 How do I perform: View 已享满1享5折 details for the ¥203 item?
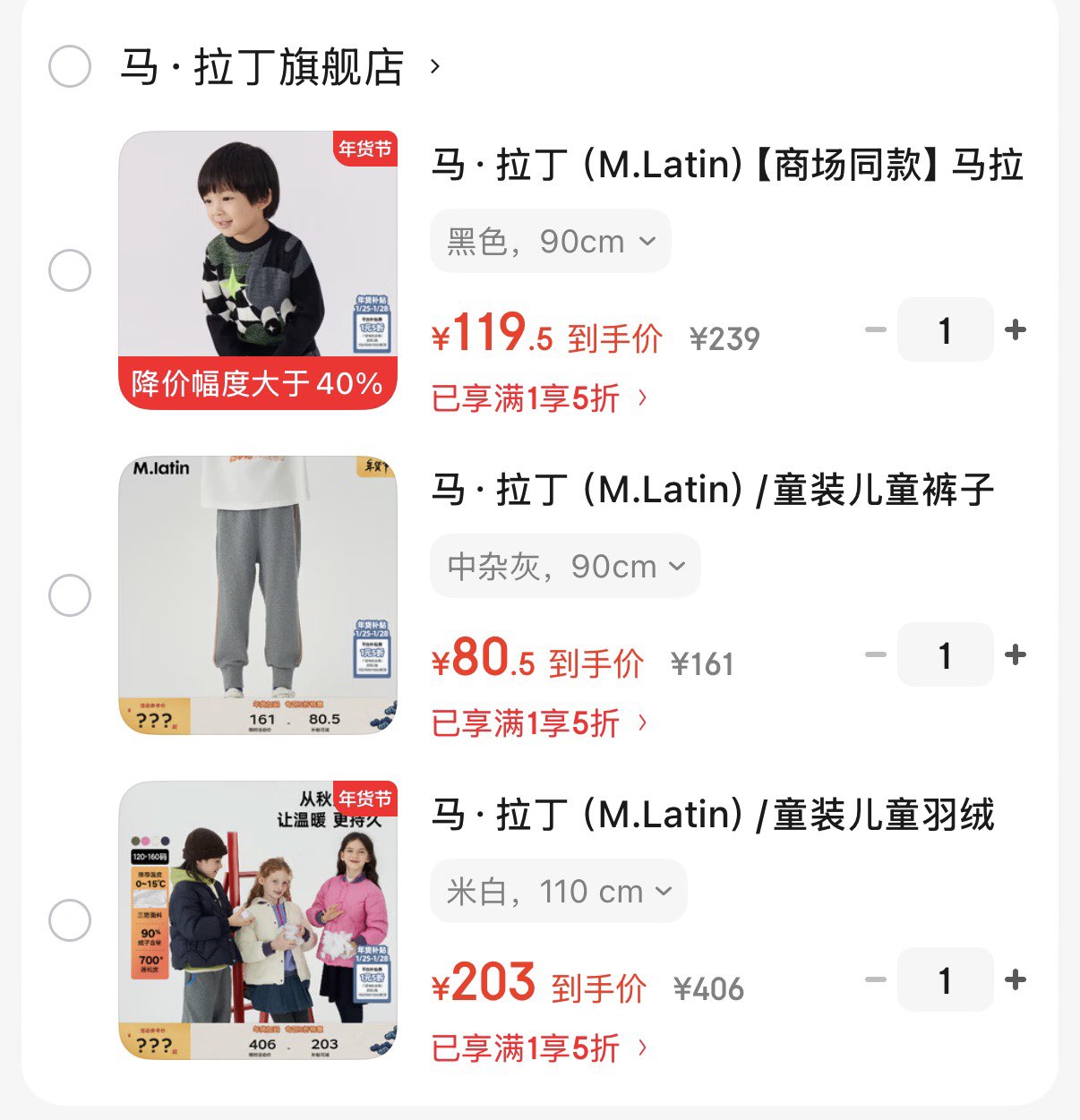click(x=539, y=1048)
